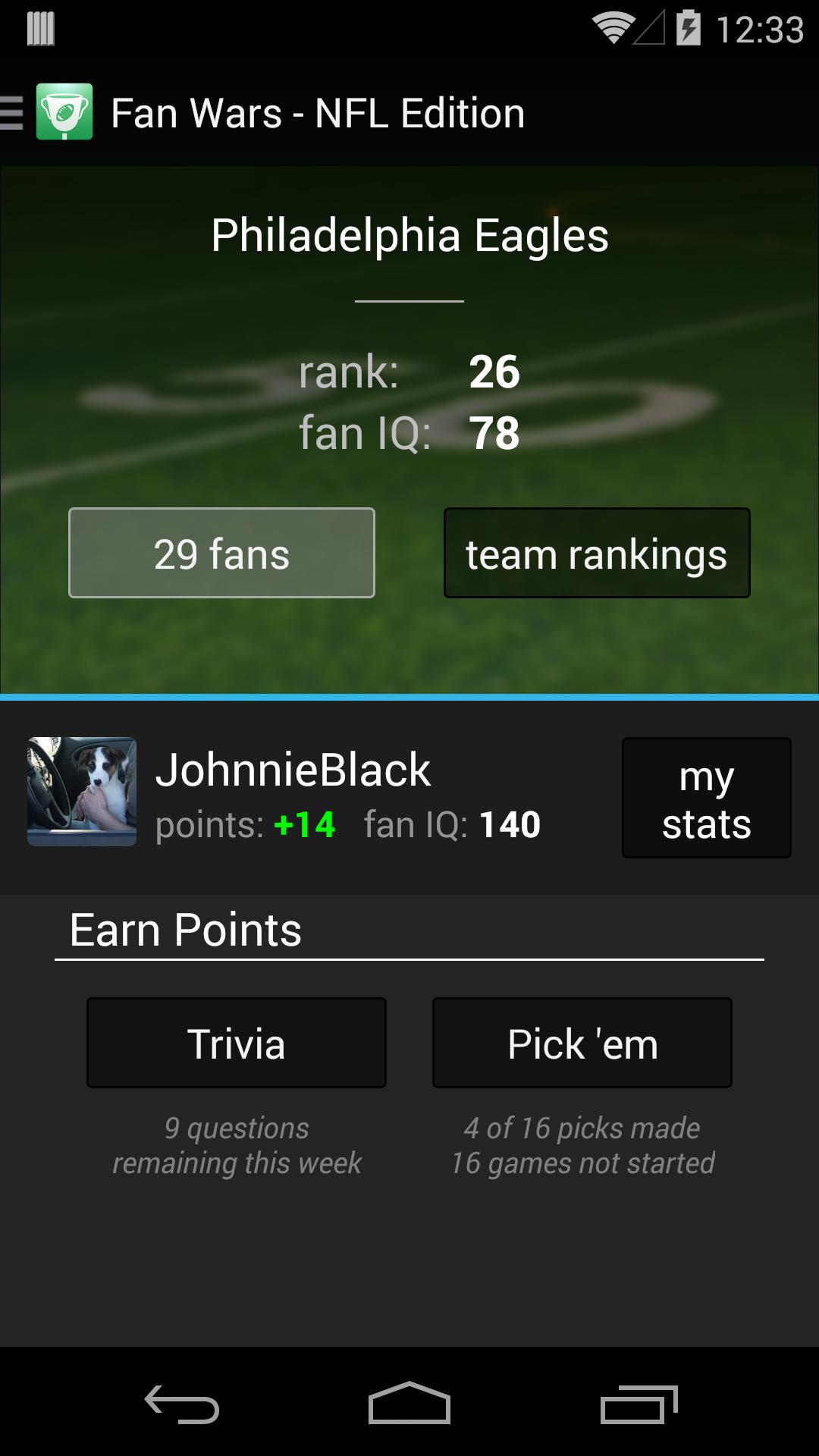
Task: Select the Philadelphia Eagles team header
Action: (x=409, y=235)
